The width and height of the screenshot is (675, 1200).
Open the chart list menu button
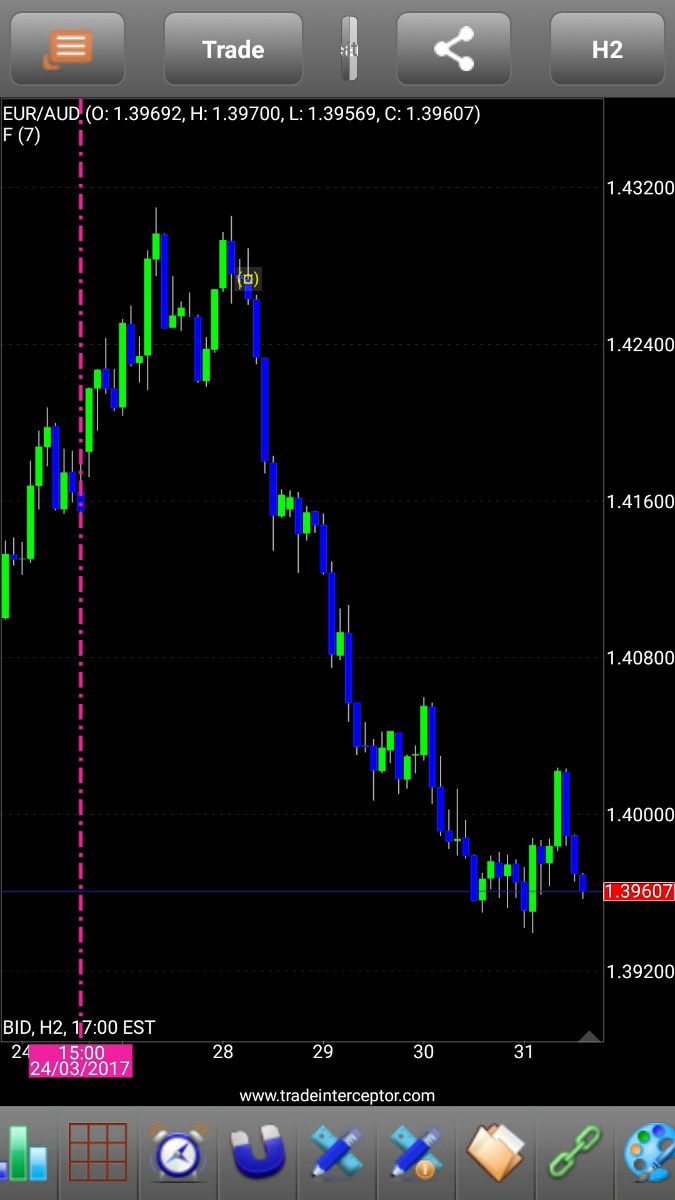(68, 49)
